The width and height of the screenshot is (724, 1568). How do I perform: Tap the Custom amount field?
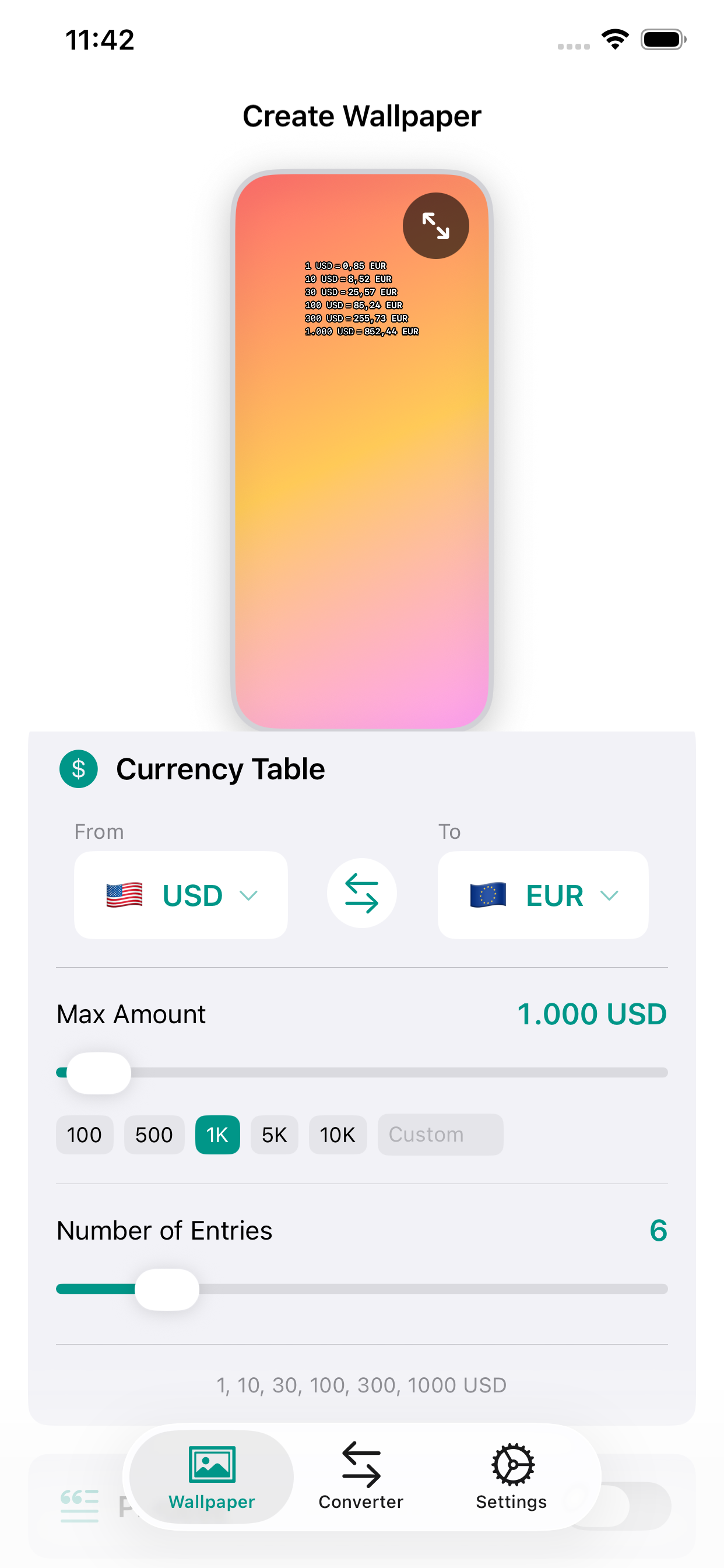pyautogui.click(x=440, y=1135)
